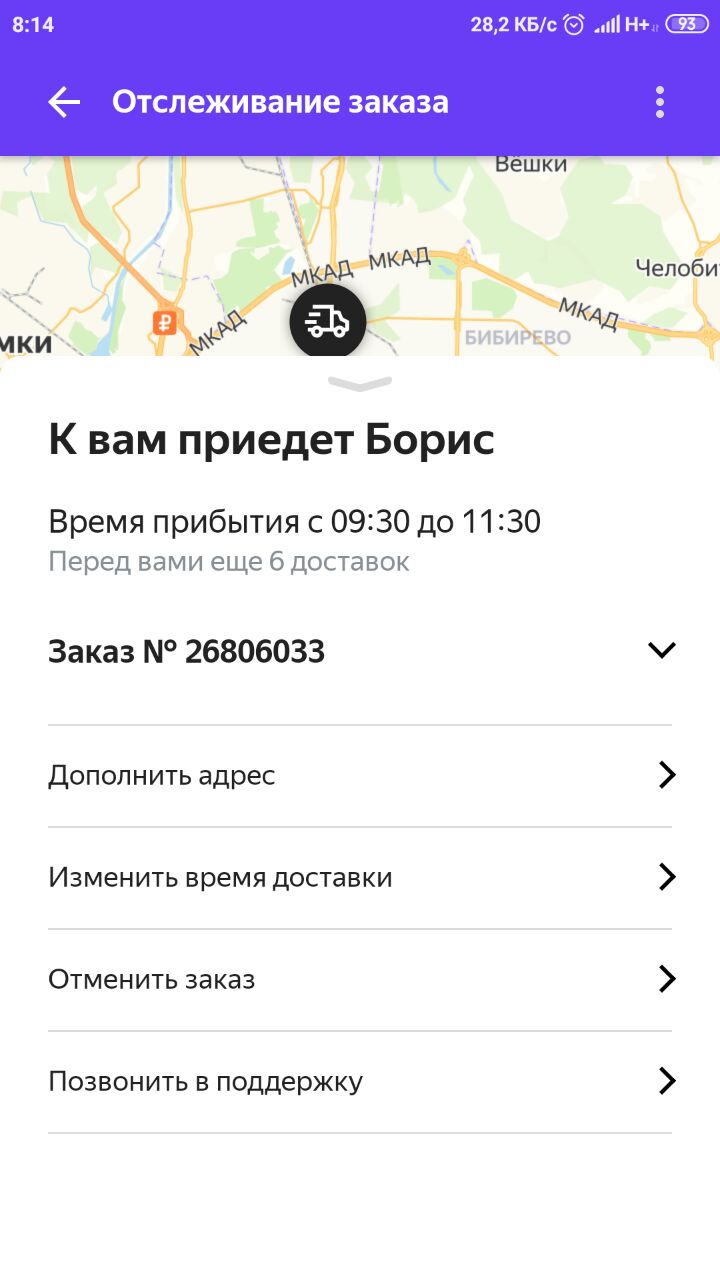
Task: Go back from order tracking
Action: [x=64, y=102]
